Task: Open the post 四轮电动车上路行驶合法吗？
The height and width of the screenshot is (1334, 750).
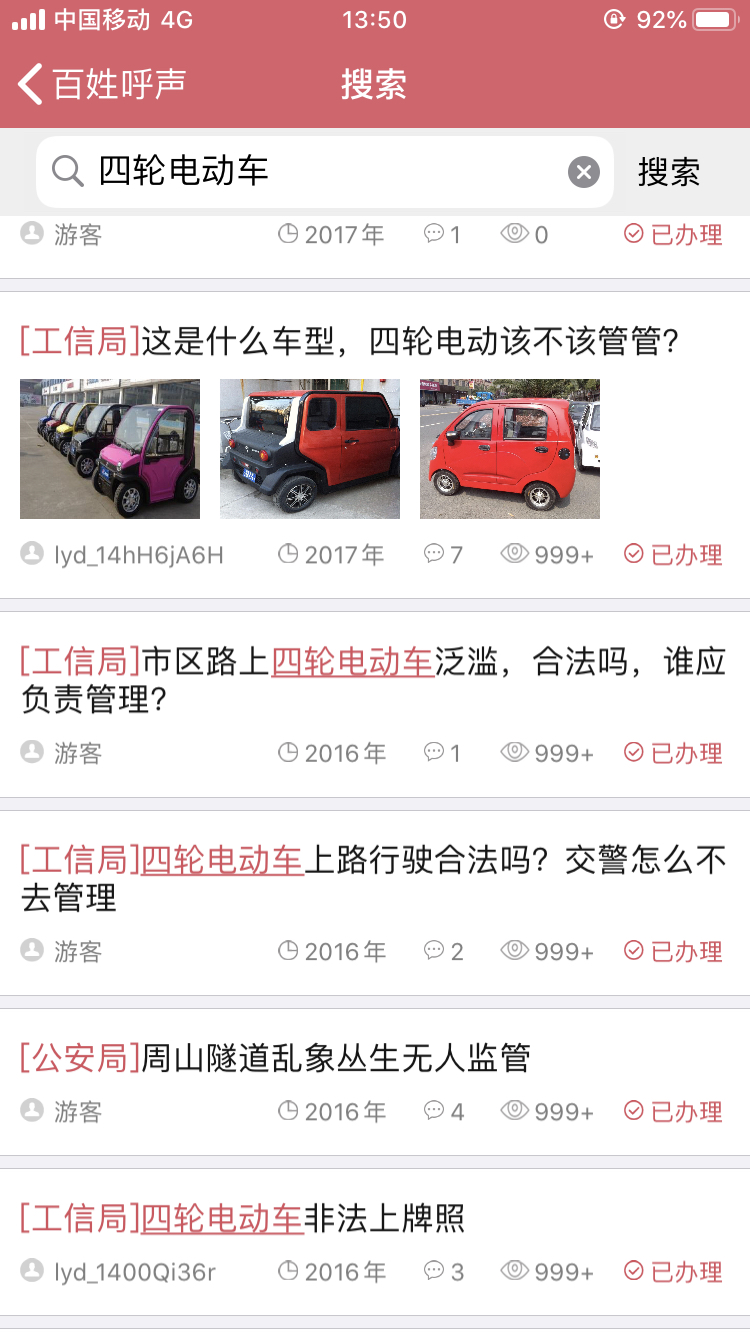Action: pyautogui.click(x=373, y=878)
